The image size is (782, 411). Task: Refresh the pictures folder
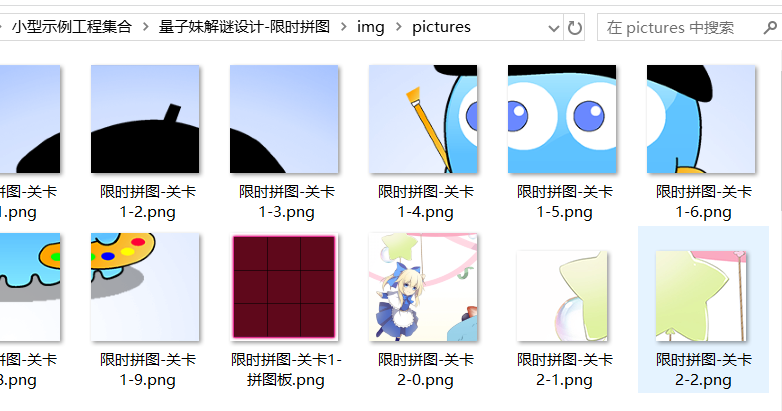[x=574, y=28]
